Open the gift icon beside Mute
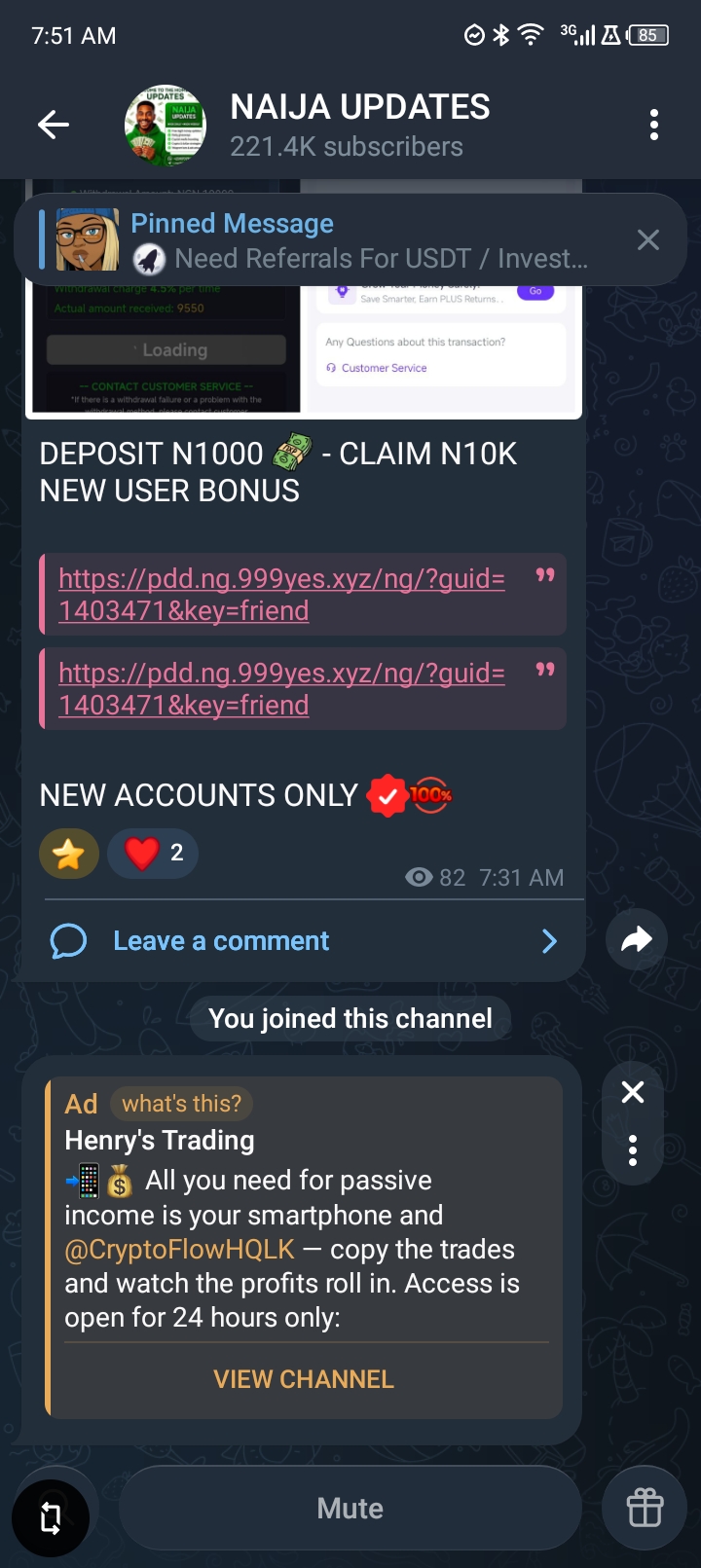Viewport: 701px width, 1568px height. pos(645,1508)
